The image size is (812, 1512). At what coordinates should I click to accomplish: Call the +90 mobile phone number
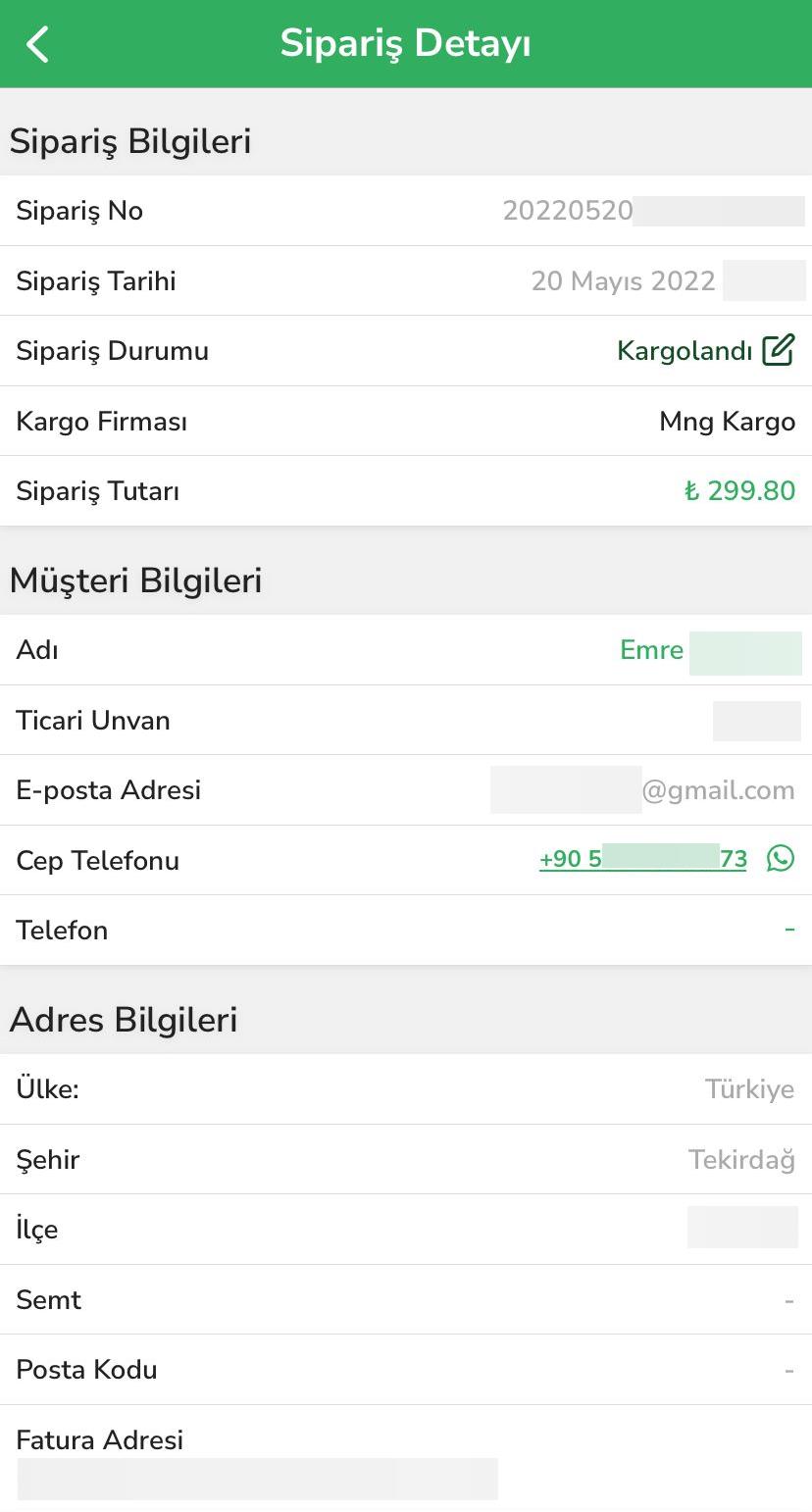click(642, 859)
